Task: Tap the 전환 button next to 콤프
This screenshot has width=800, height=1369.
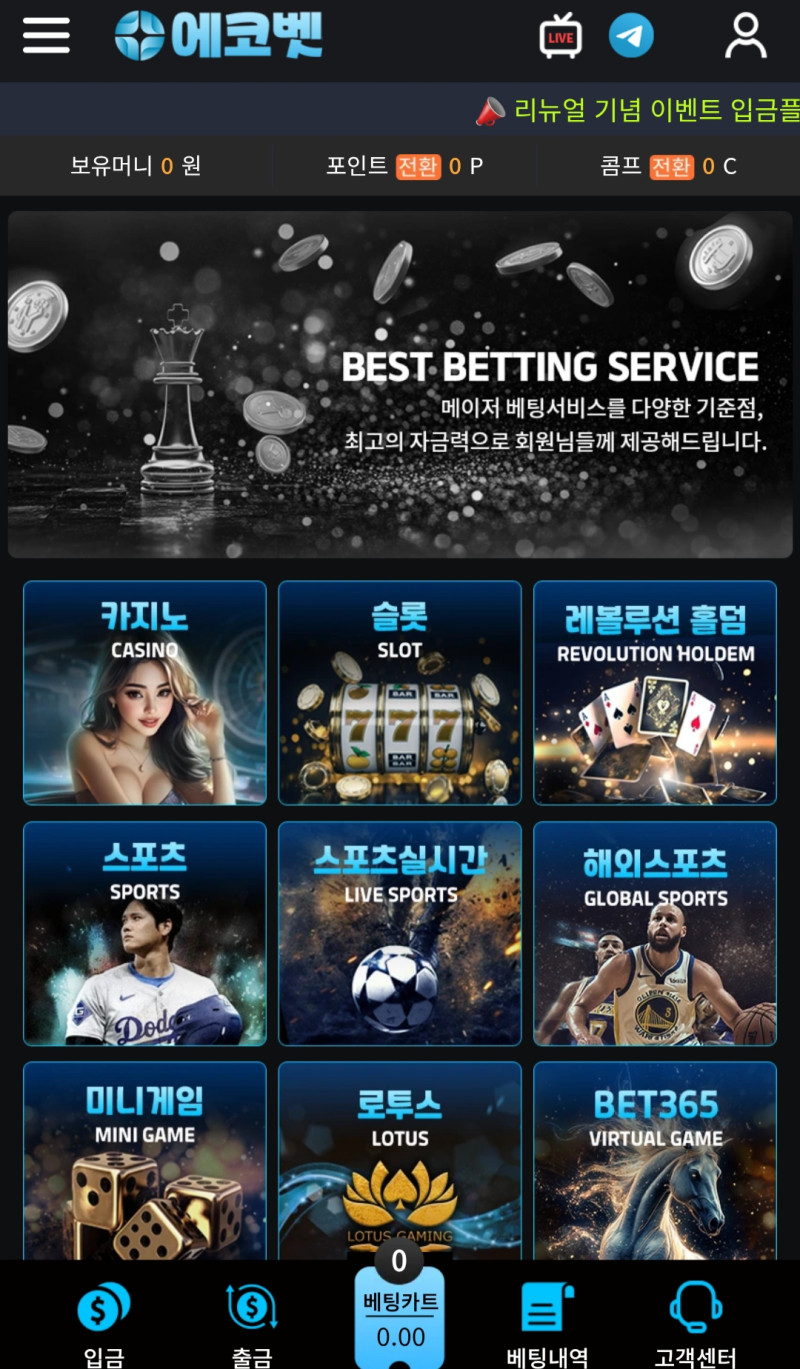Action: click(x=671, y=166)
